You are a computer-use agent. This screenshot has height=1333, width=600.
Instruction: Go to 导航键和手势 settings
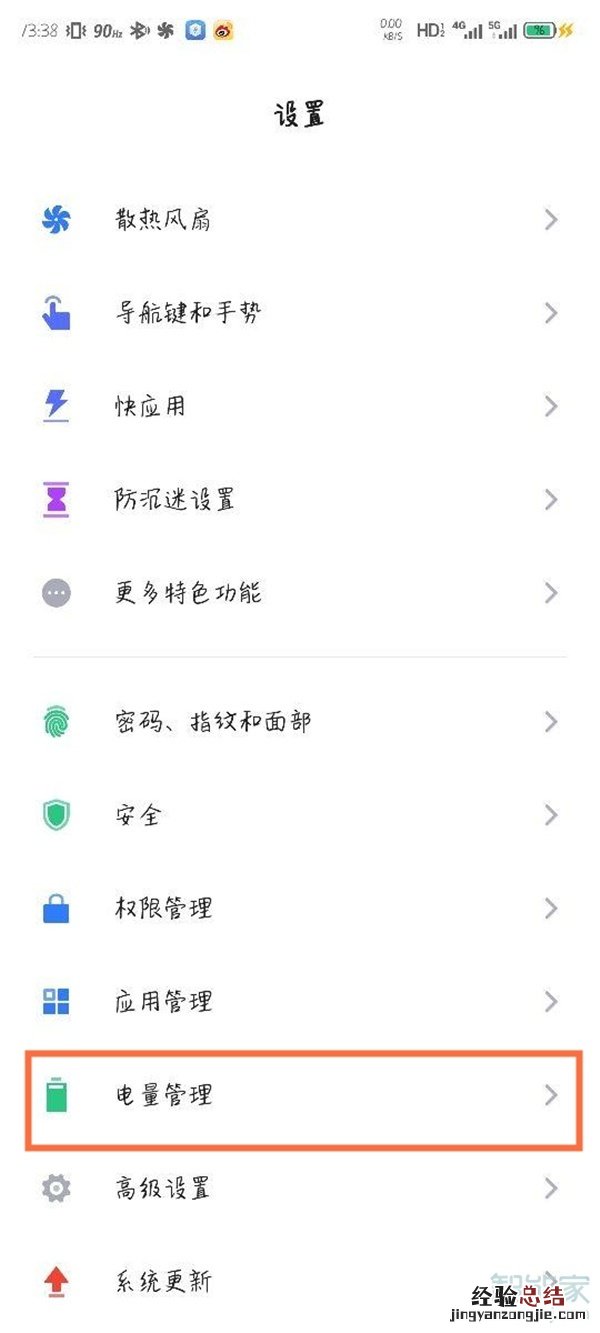(300, 313)
